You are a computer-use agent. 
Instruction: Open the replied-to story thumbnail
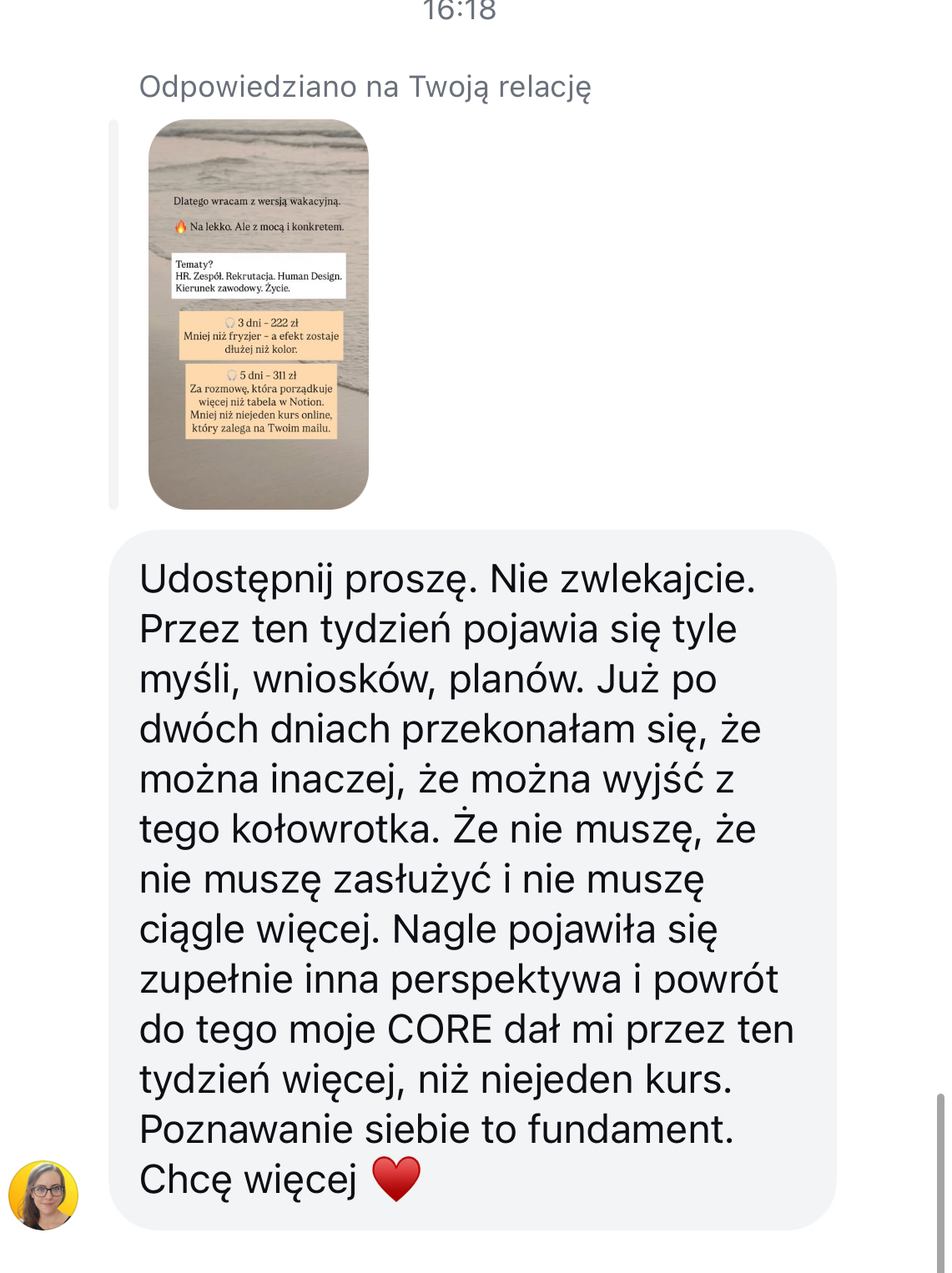[x=258, y=314]
